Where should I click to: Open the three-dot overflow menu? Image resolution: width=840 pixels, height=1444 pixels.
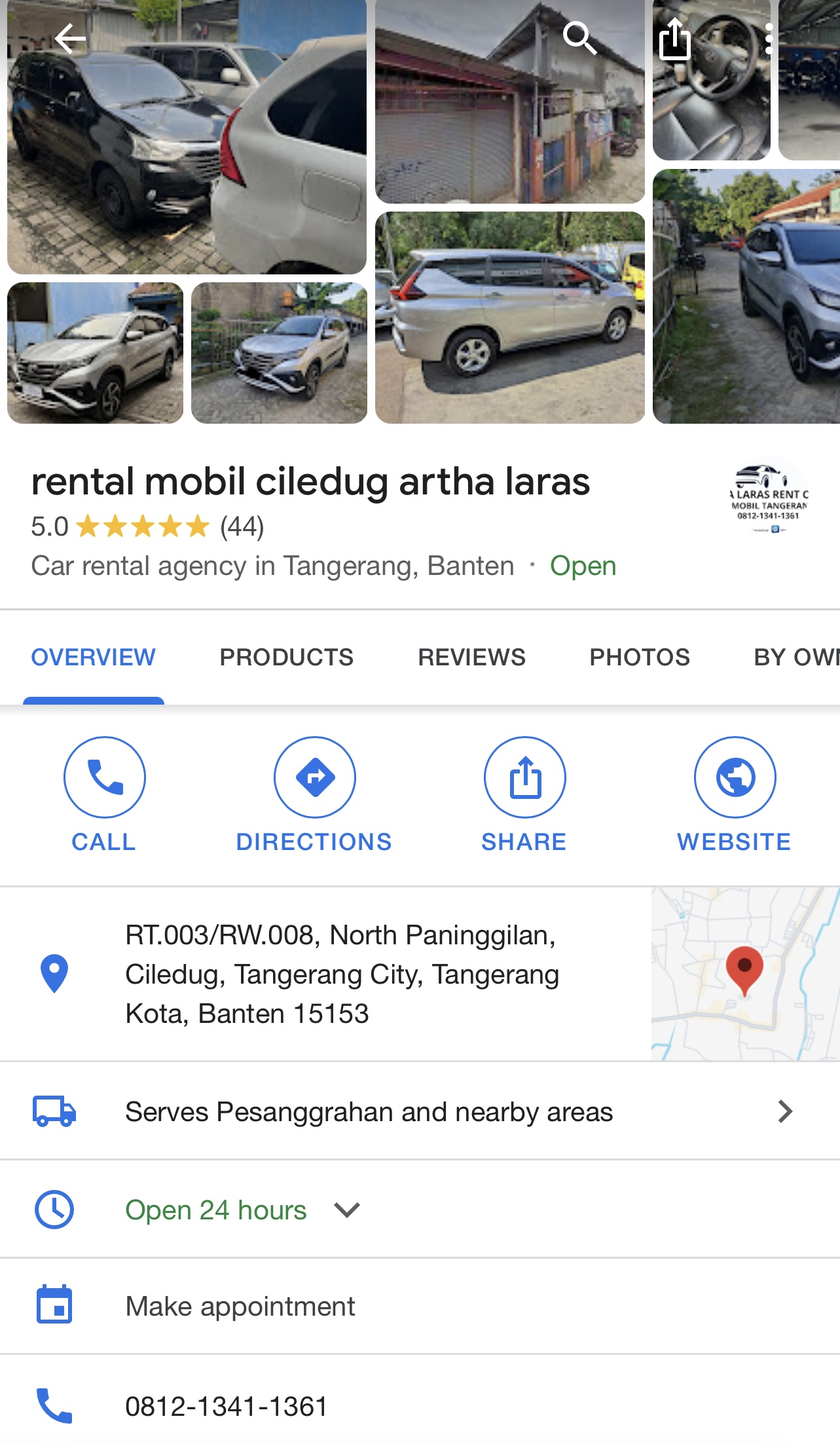769,39
